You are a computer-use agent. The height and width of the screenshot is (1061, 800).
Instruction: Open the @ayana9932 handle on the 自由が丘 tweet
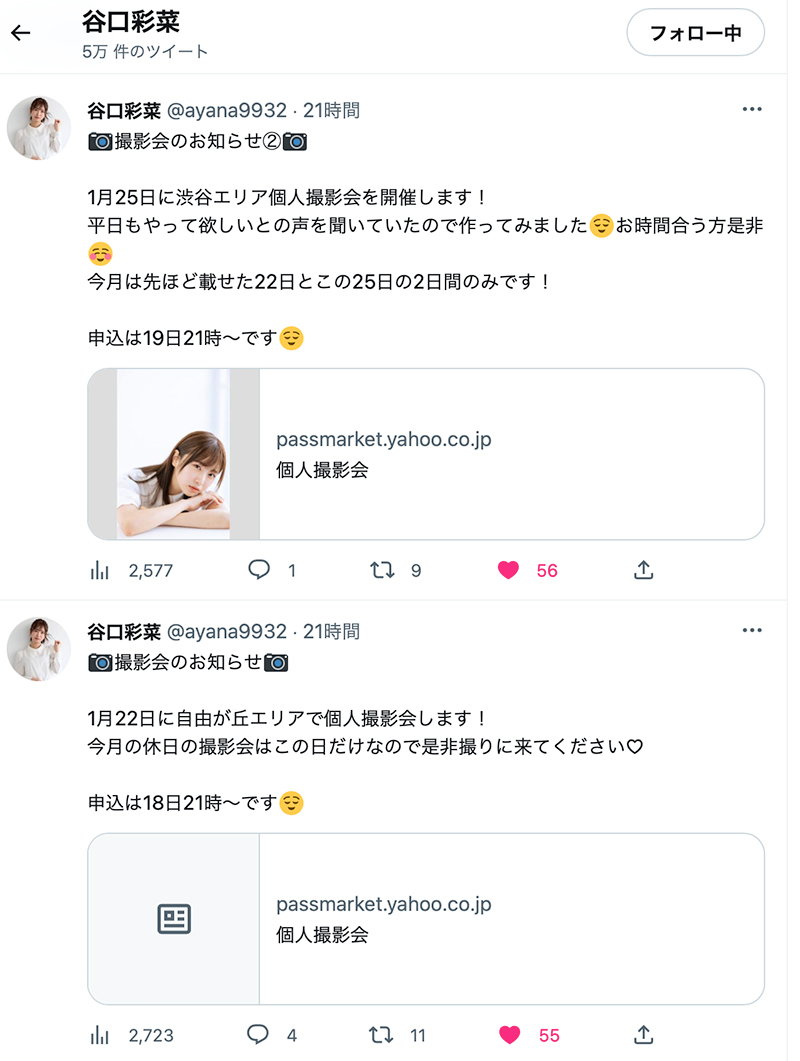click(x=226, y=632)
